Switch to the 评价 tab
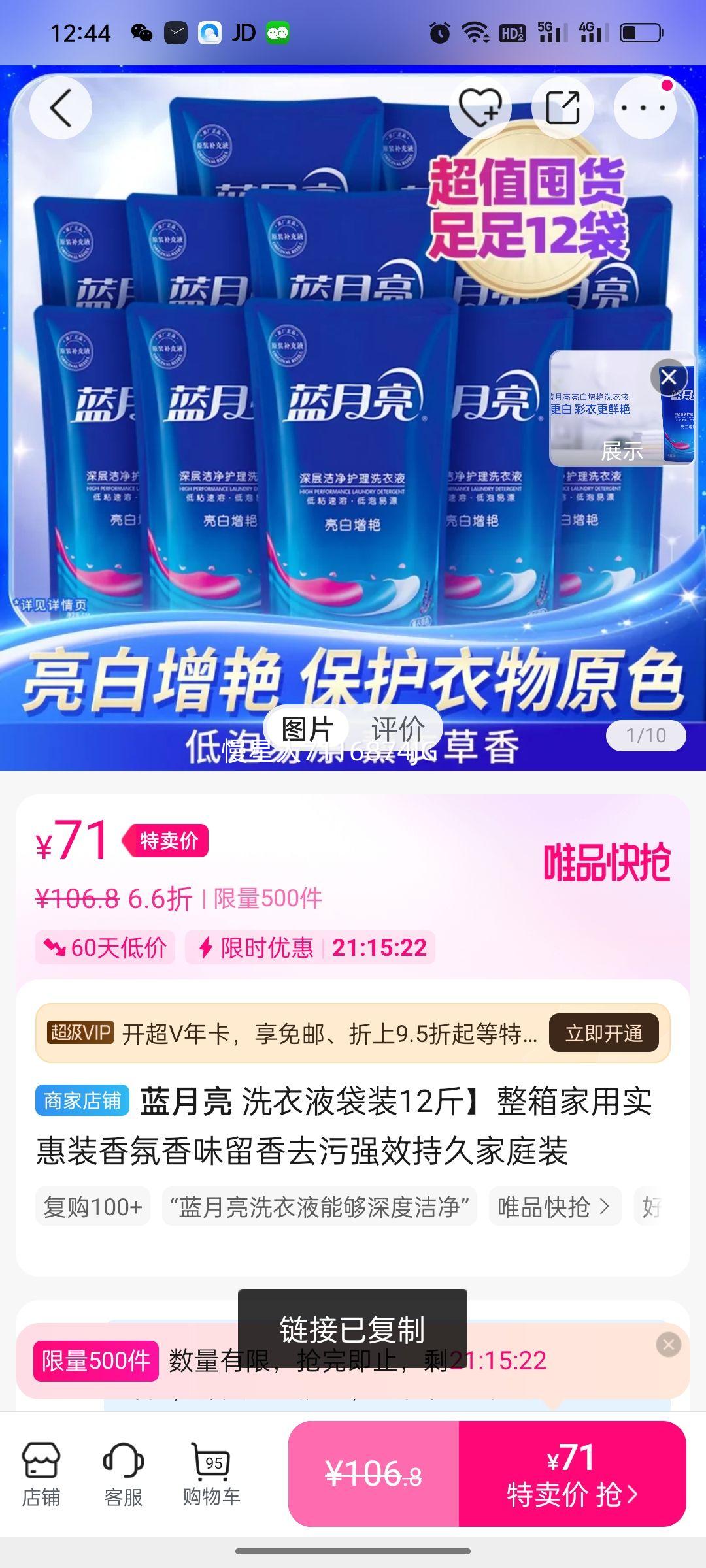 tap(397, 728)
